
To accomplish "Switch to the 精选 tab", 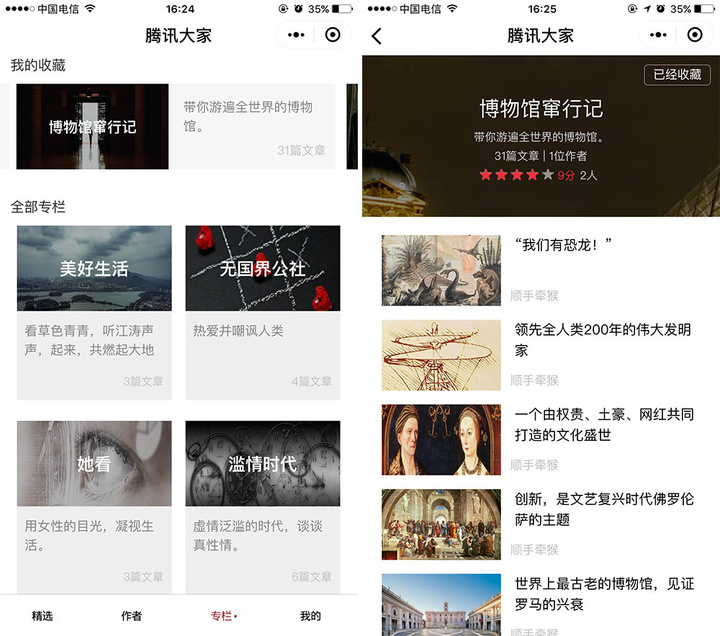I will point(43,616).
